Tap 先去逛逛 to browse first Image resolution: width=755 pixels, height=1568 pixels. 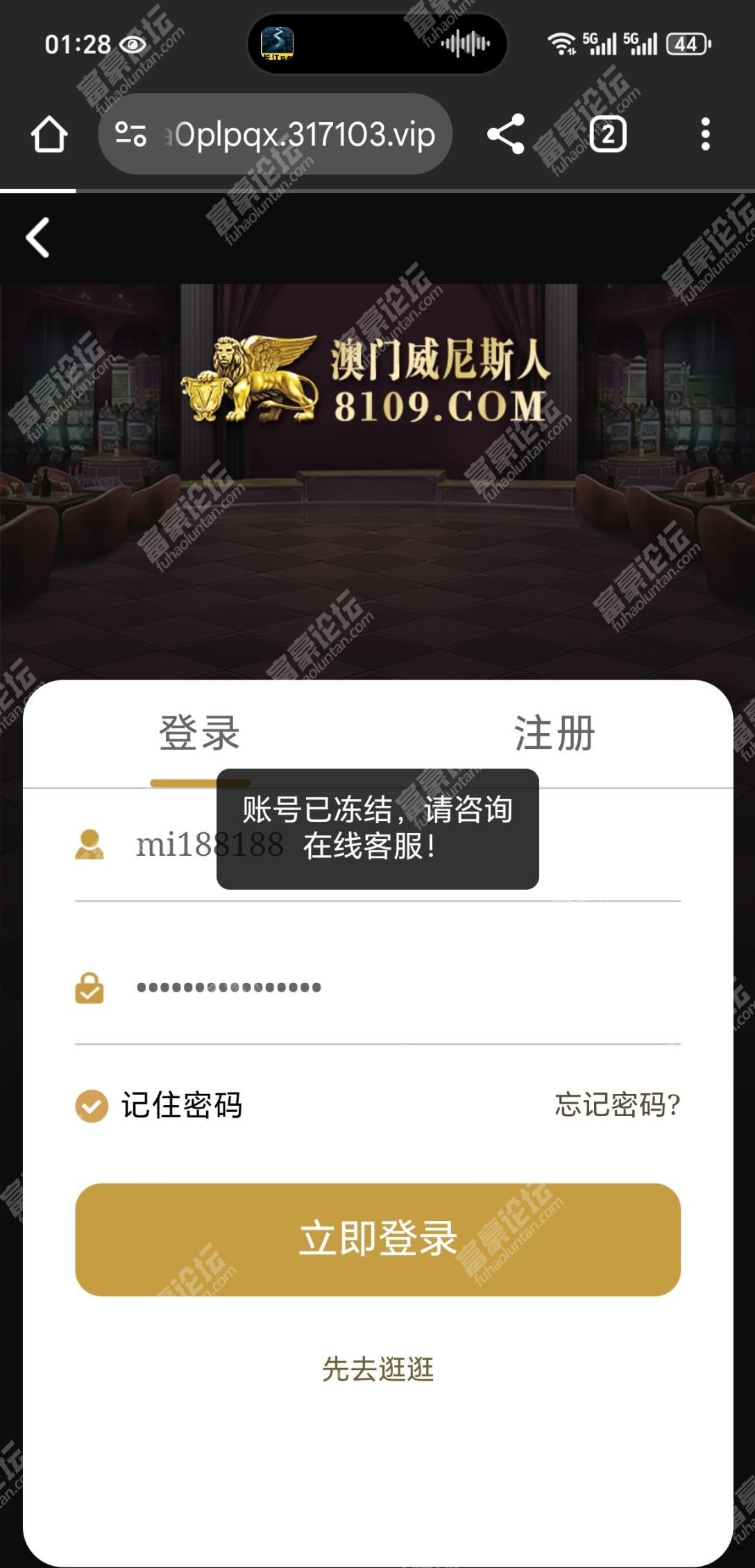click(377, 1369)
